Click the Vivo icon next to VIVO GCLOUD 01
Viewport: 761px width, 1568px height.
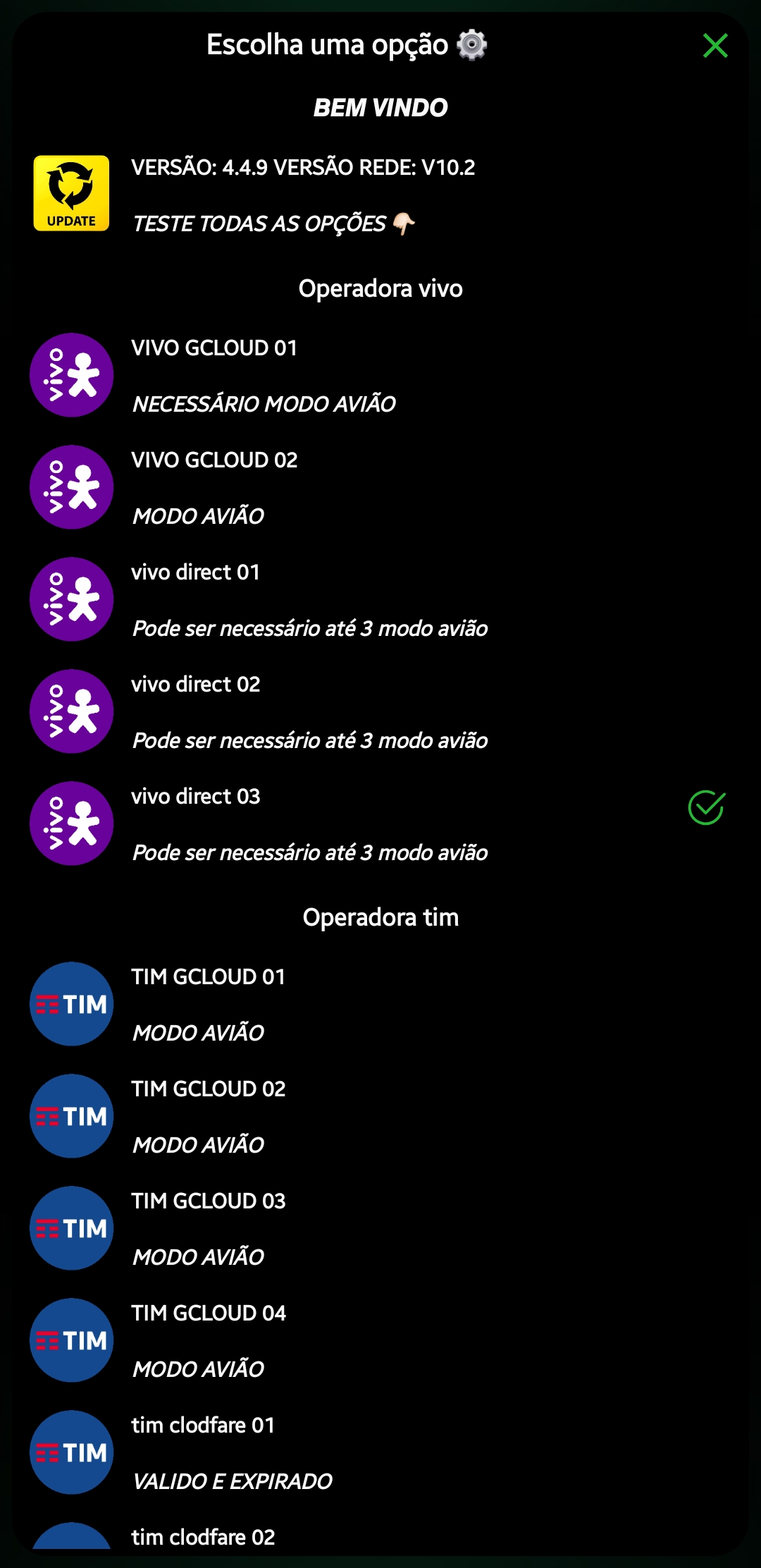[70, 375]
